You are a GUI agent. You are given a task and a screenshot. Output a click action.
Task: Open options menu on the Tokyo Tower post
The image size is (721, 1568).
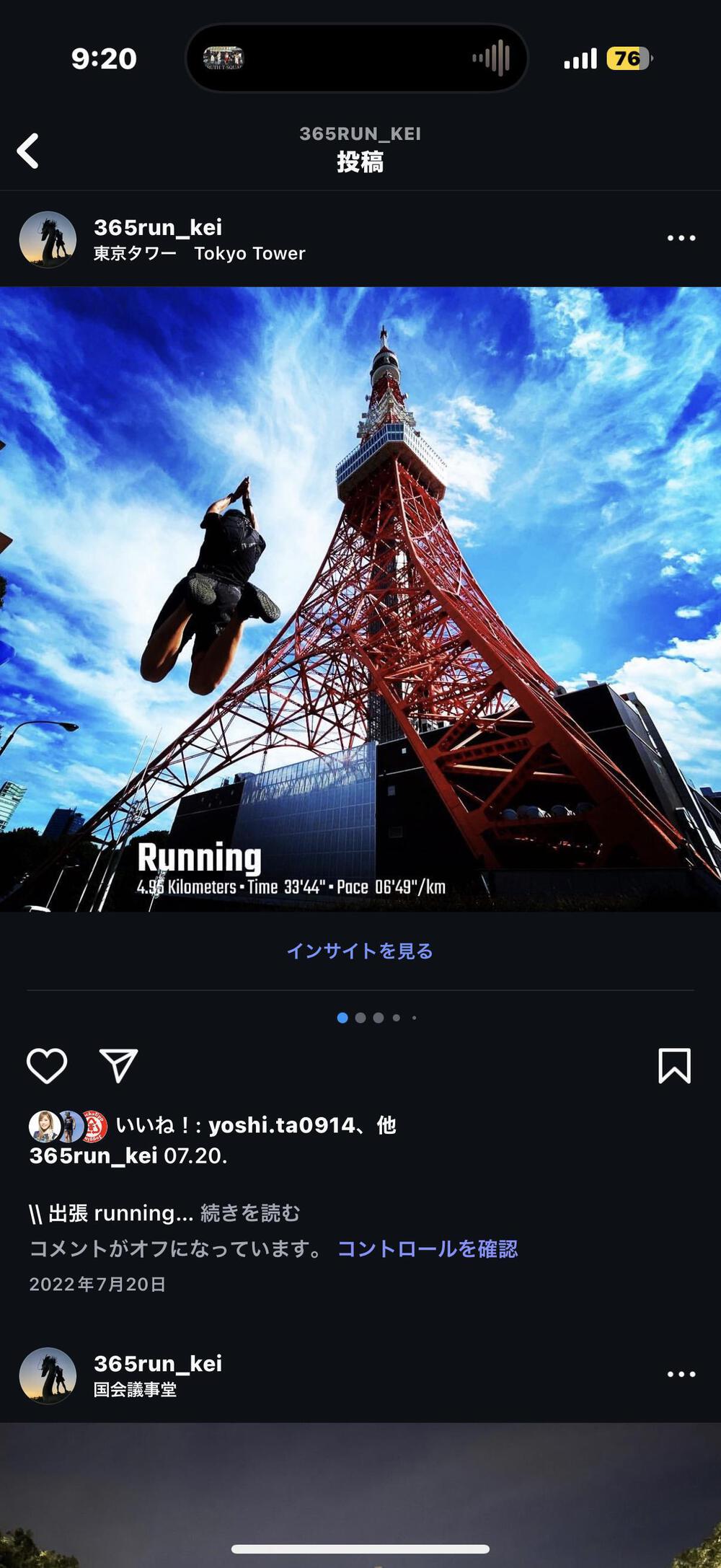click(x=681, y=237)
